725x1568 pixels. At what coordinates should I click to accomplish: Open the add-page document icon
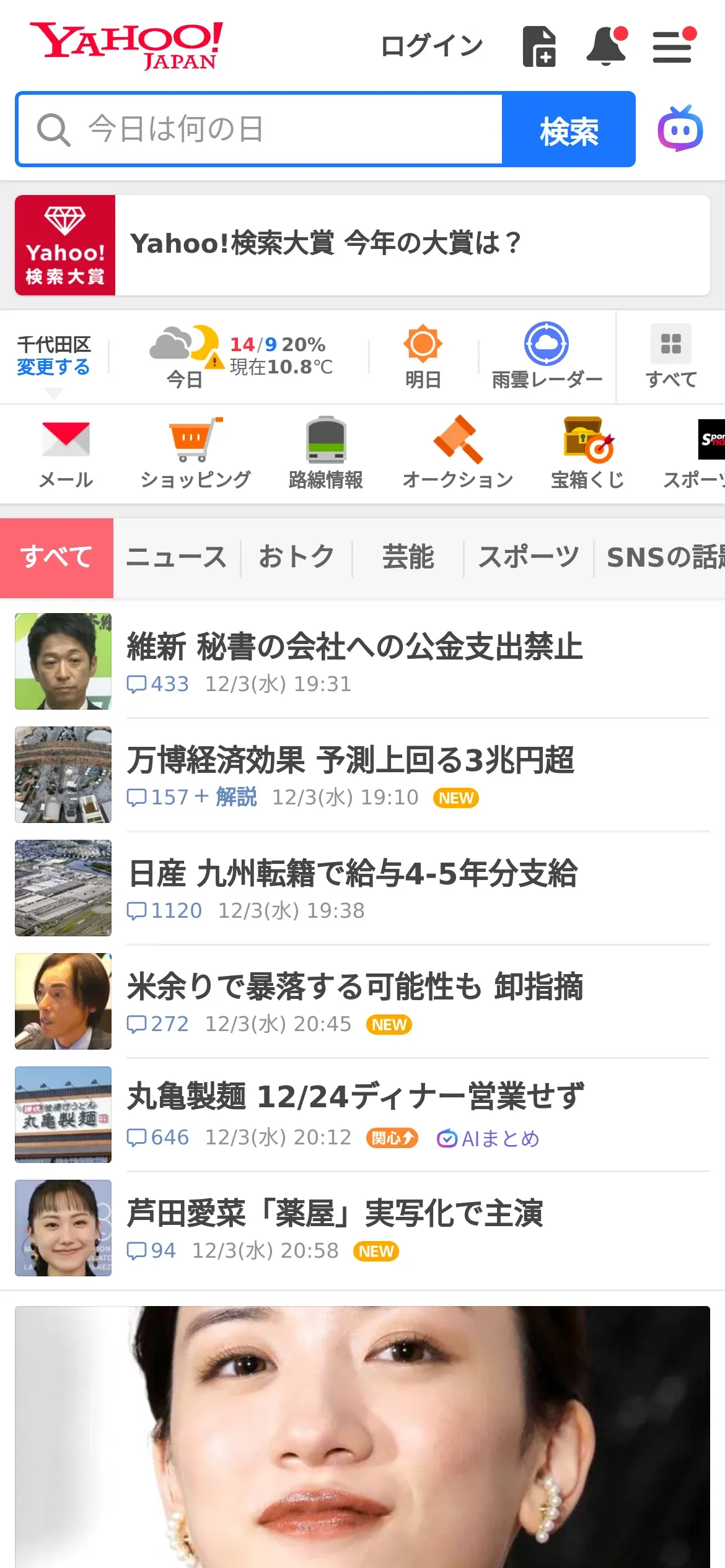pyautogui.click(x=539, y=46)
